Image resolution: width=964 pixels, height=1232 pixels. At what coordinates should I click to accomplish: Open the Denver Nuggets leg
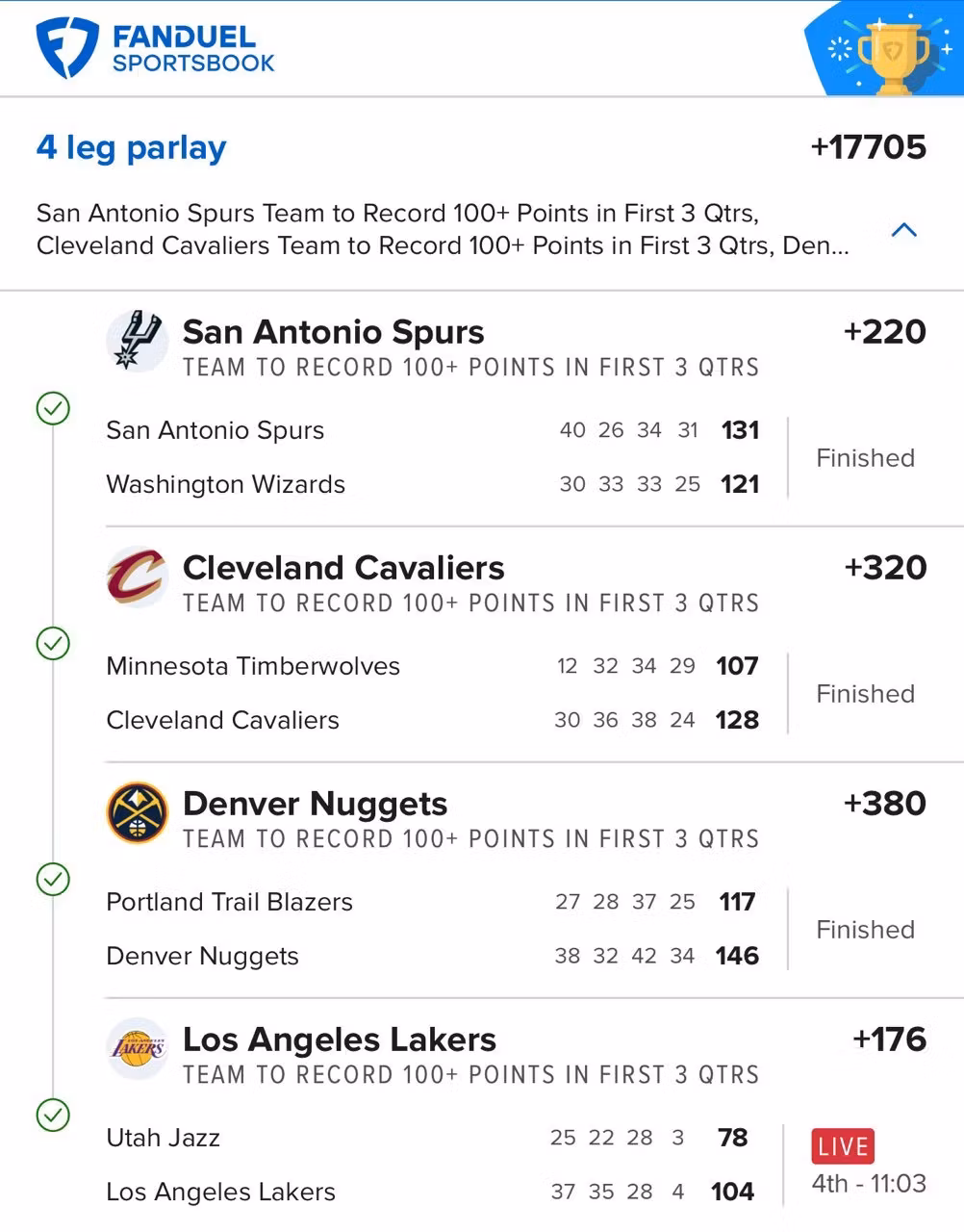tap(315, 805)
